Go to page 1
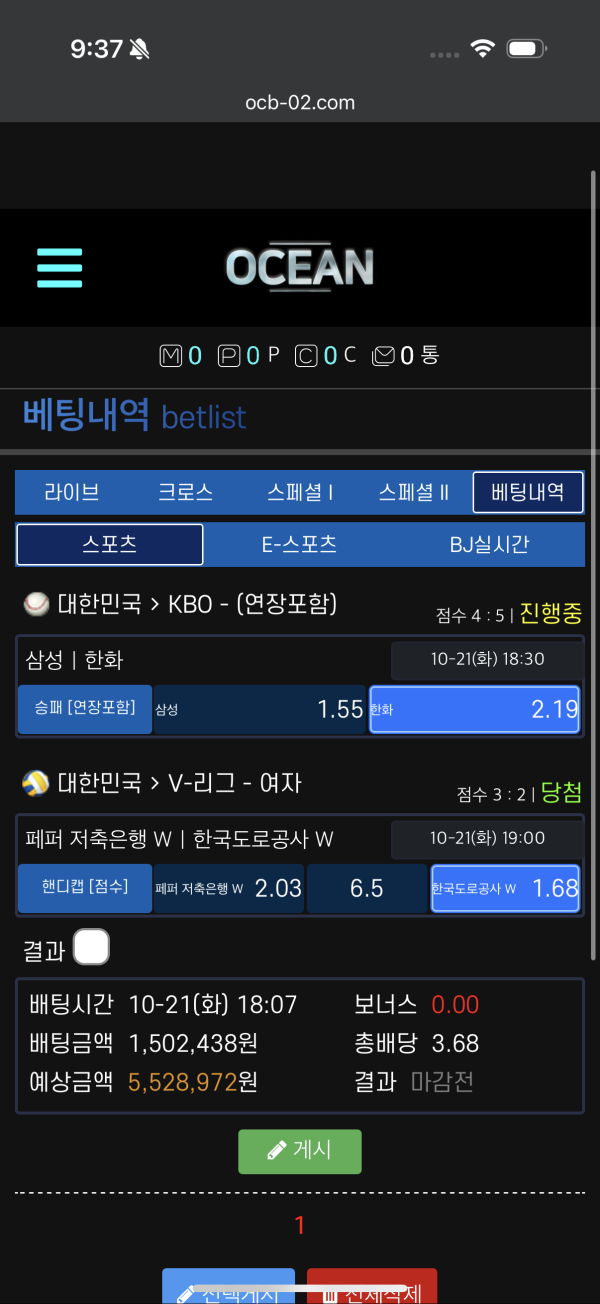The height and width of the screenshot is (1304, 600). pyautogui.click(x=300, y=1225)
